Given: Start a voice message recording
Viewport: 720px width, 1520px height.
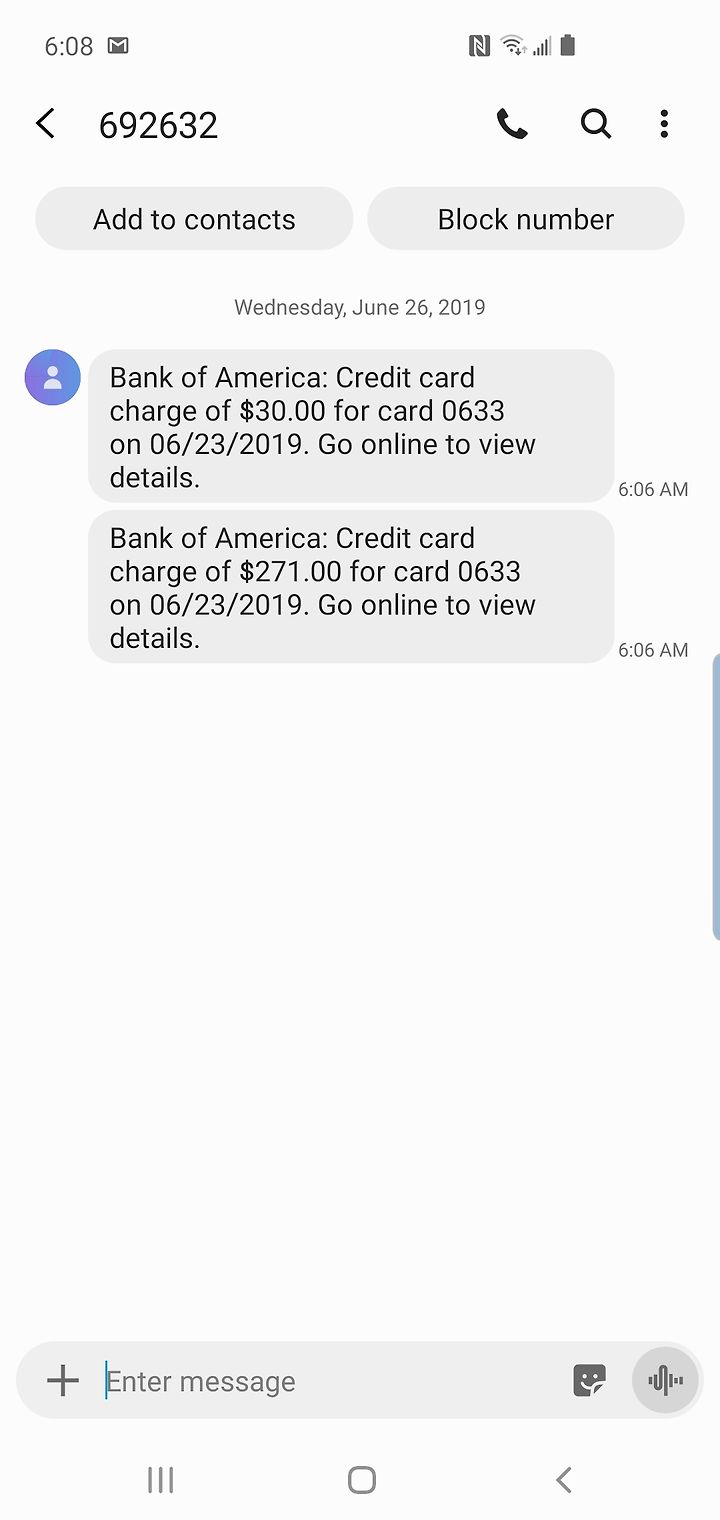Looking at the screenshot, I should [x=665, y=1381].
